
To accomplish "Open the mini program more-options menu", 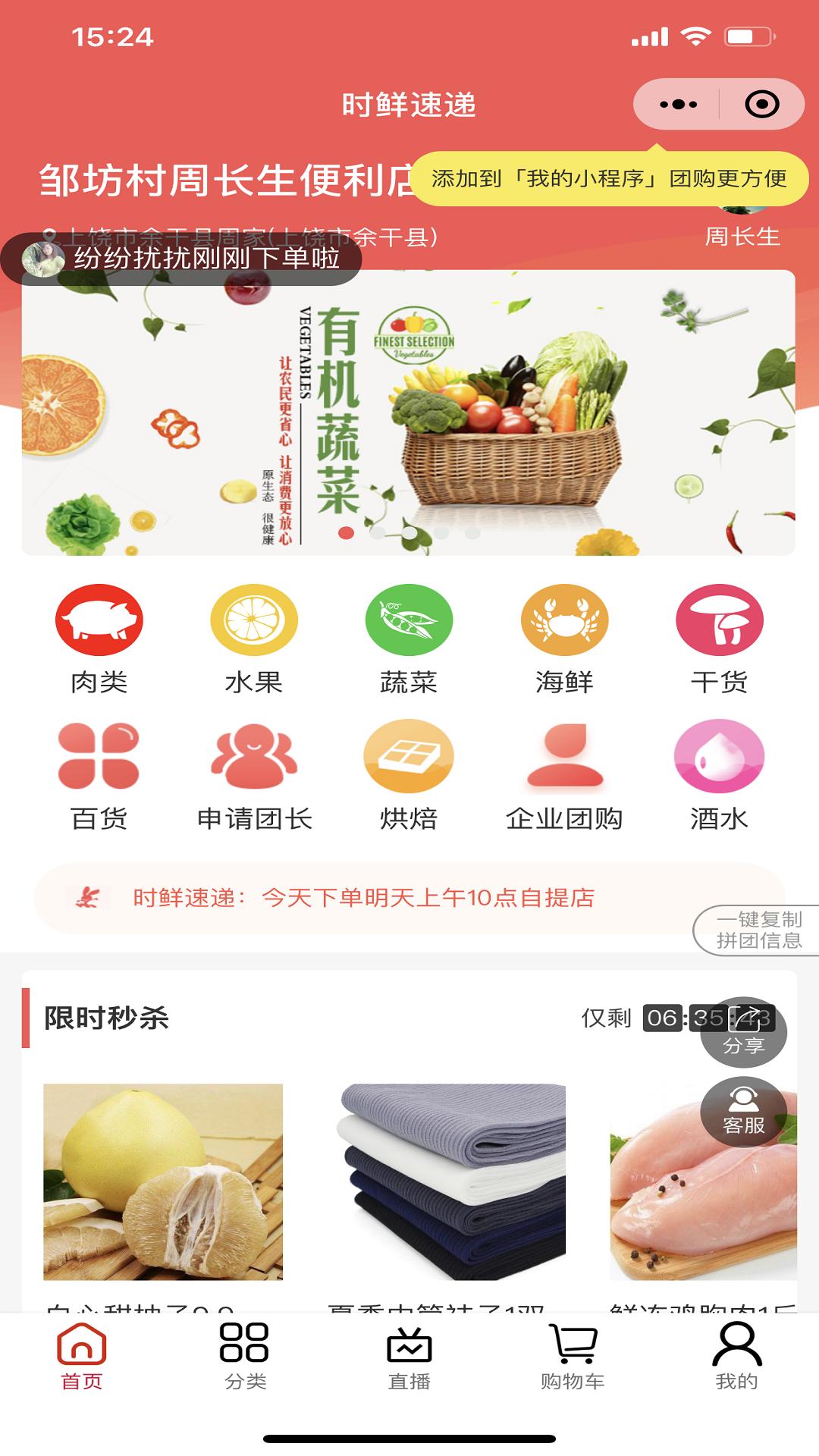I will tap(677, 105).
